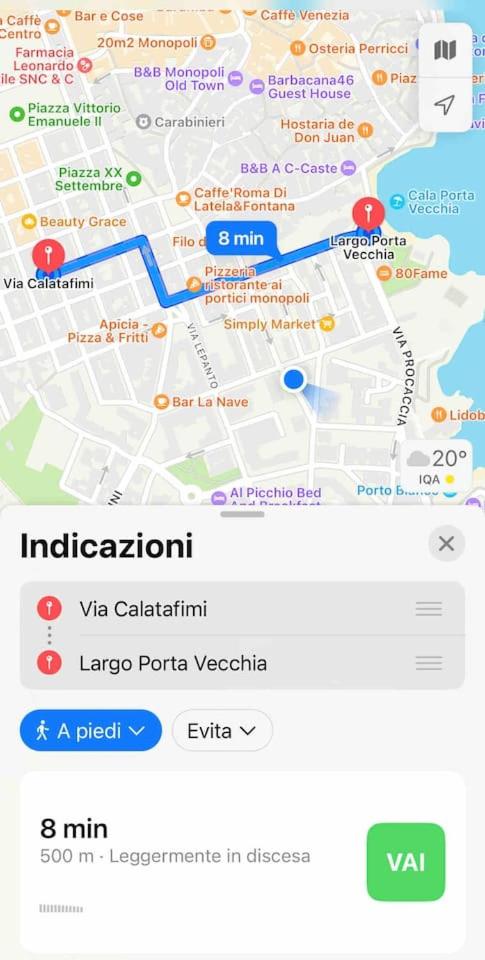Select the 8 min route label on map

[x=241, y=238]
